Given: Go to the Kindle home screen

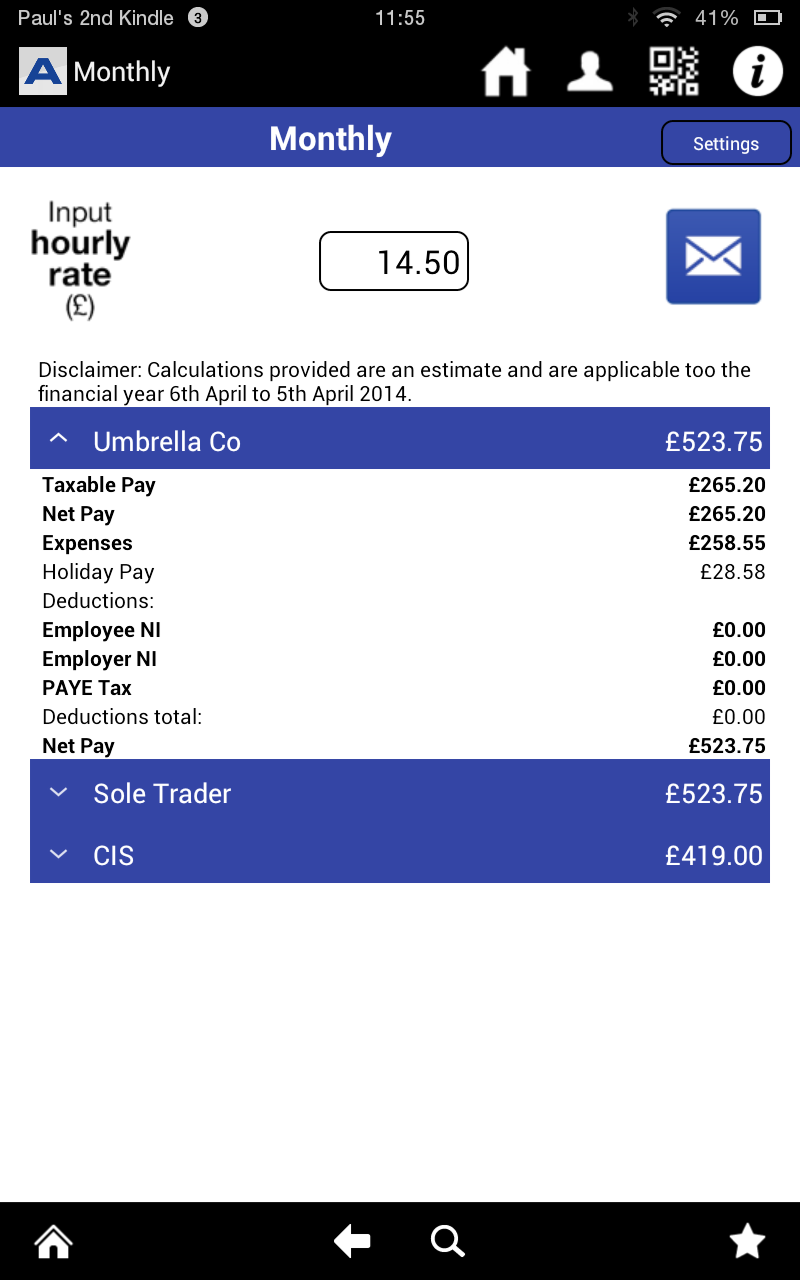Looking at the screenshot, I should click(x=53, y=1242).
